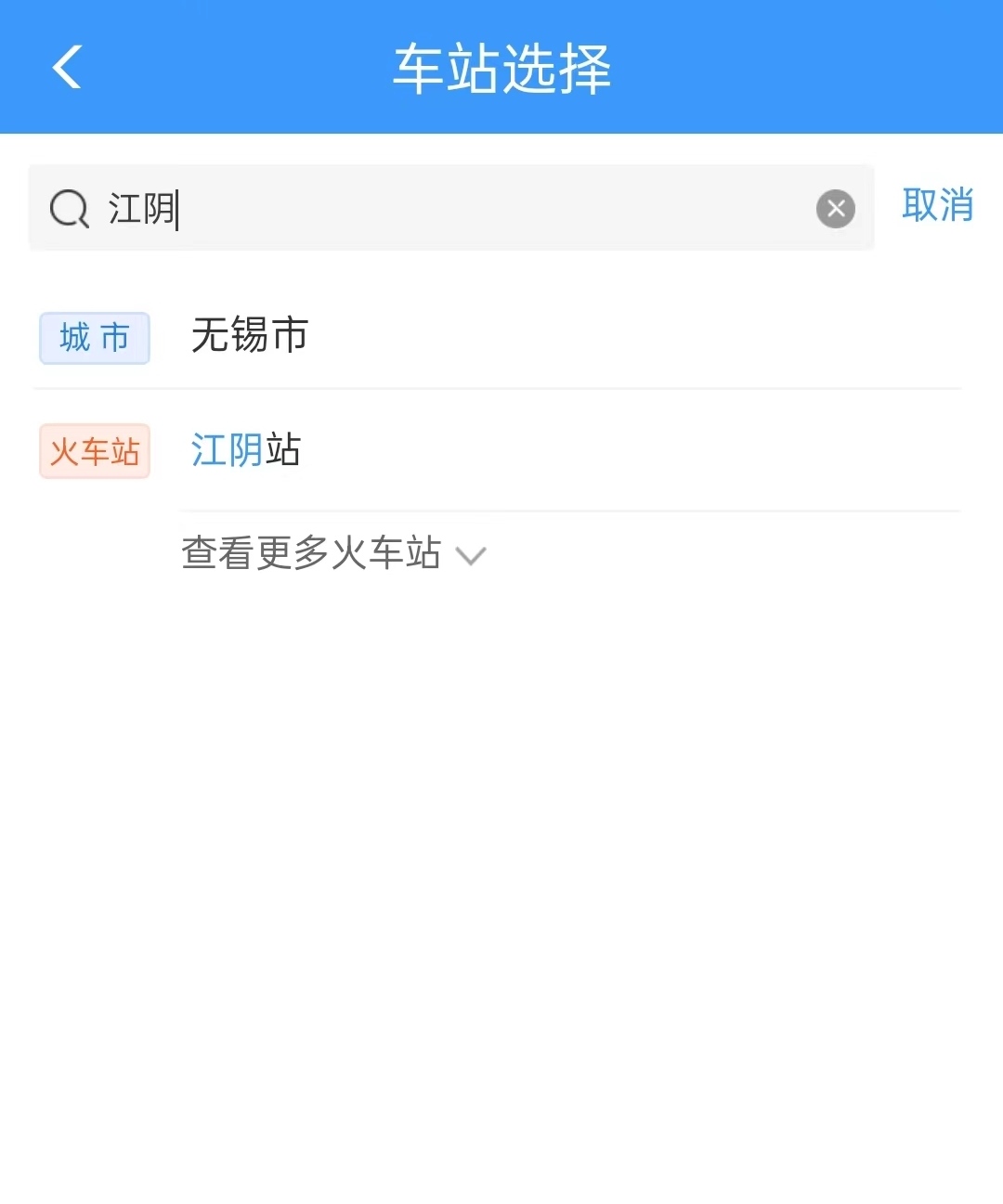Choose 江阴站 train station

click(246, 450)
